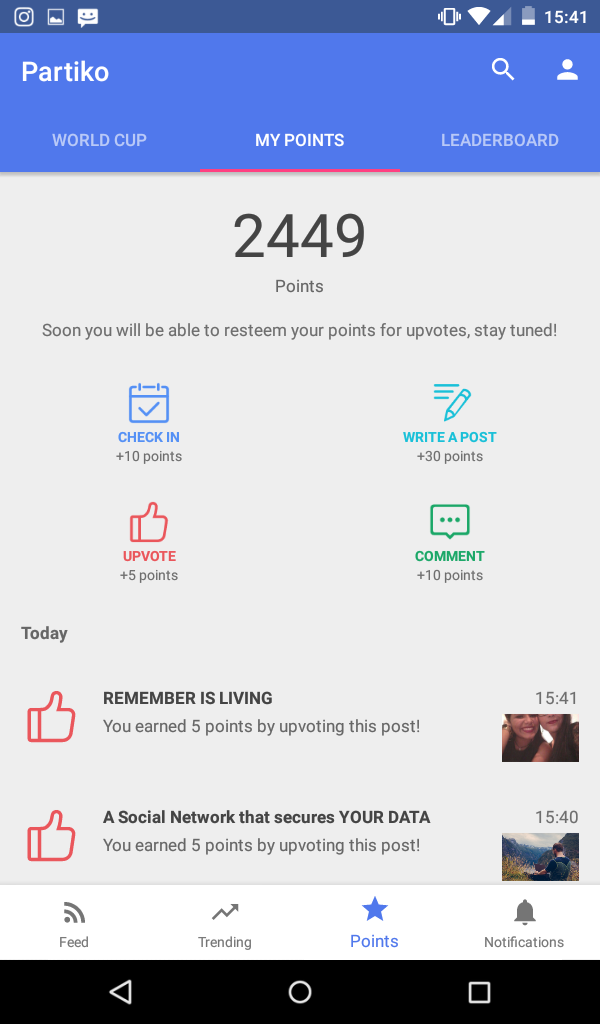Open A Social Network that secures YOUR DATA
600x1024 pixels.
[x=266, y=832]
